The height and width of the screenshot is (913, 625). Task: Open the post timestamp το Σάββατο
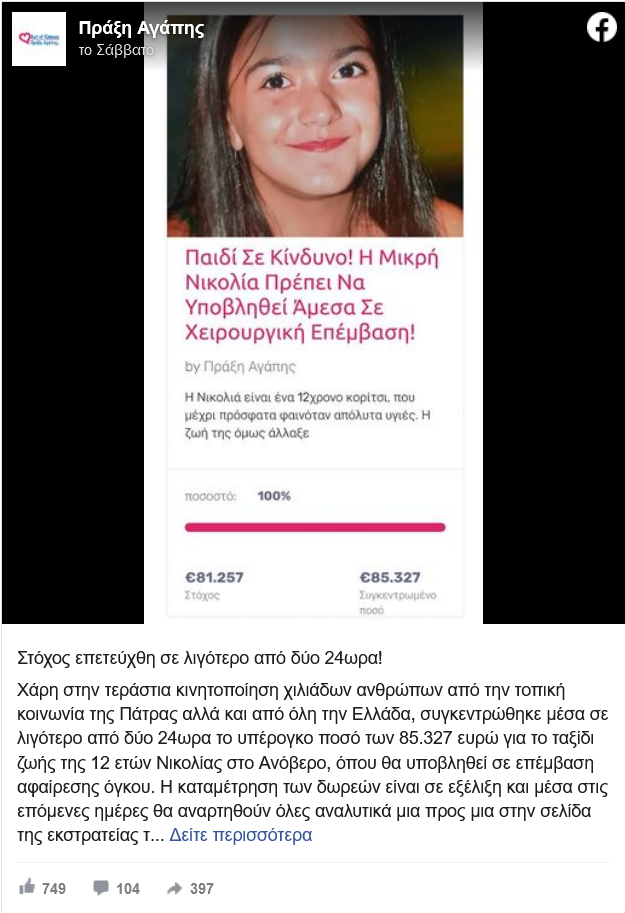[116, 49]
